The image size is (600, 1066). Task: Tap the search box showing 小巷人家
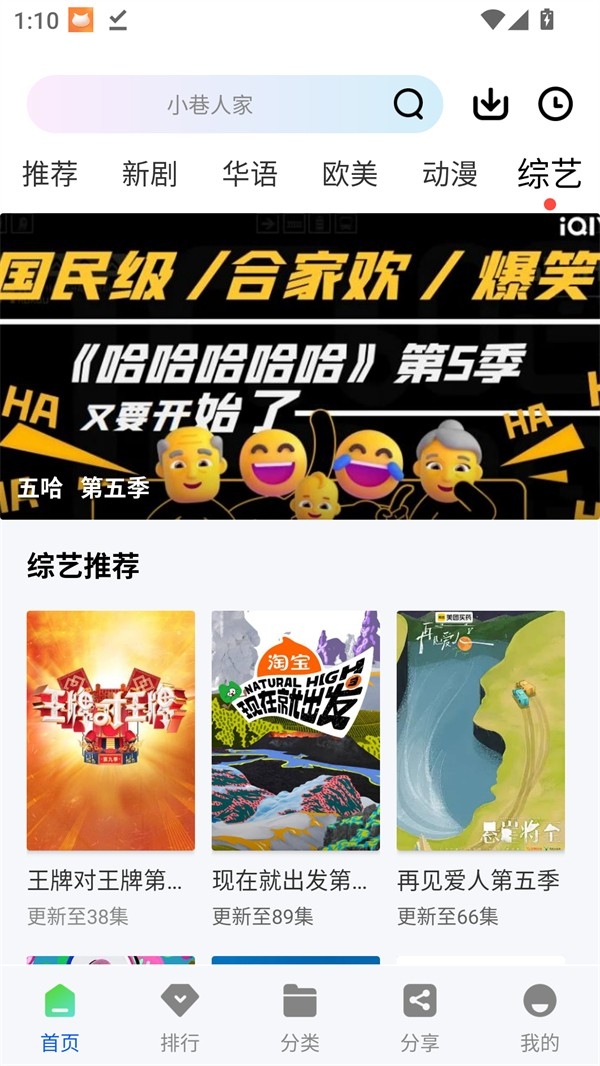pyautogui.click(x=210, y=104)
